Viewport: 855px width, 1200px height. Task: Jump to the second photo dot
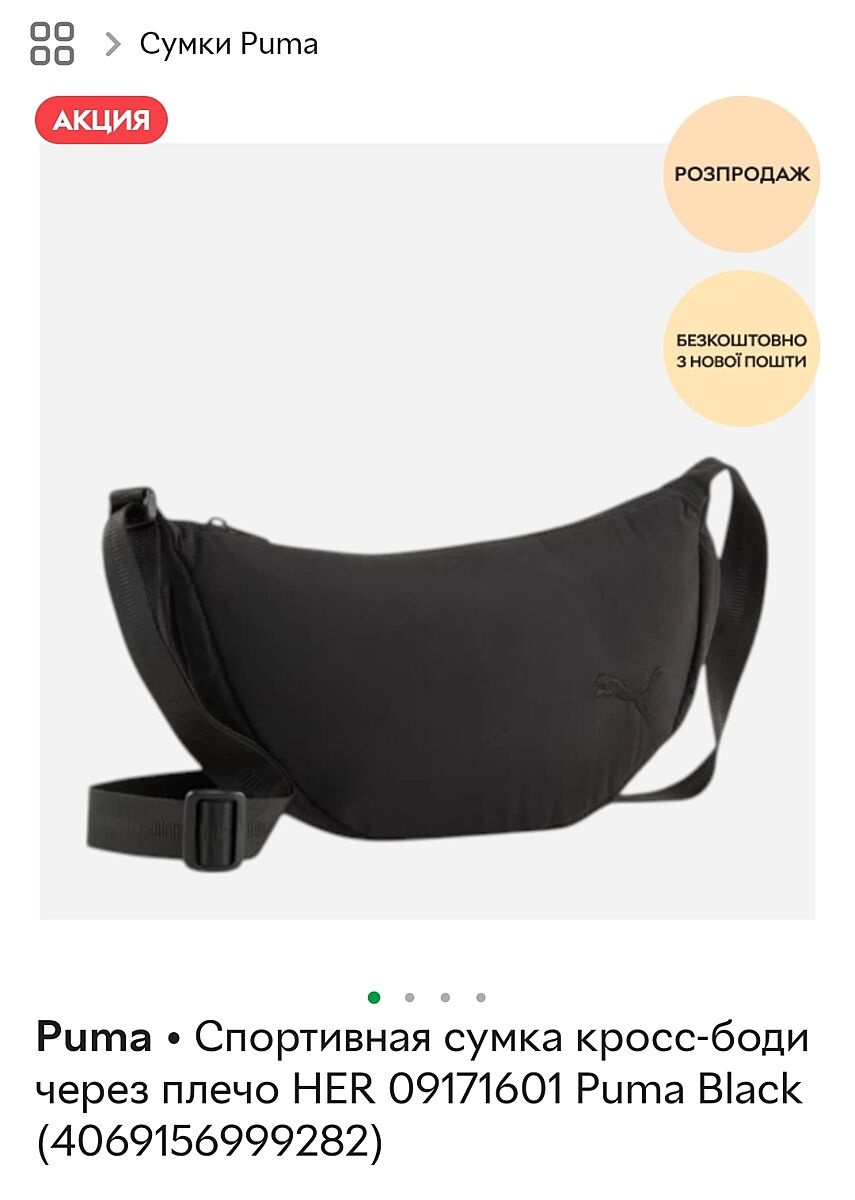pyautogui.click(x=409, y=997)
